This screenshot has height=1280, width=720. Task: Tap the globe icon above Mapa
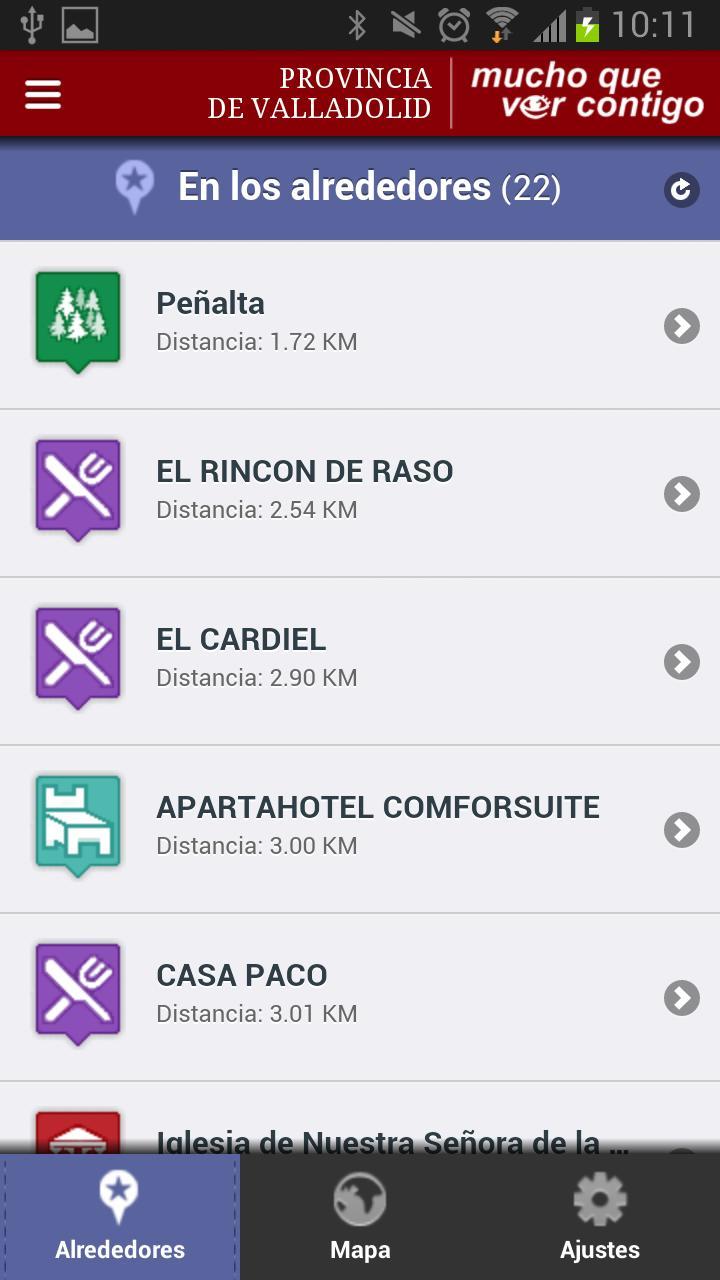click(359, 1196)
